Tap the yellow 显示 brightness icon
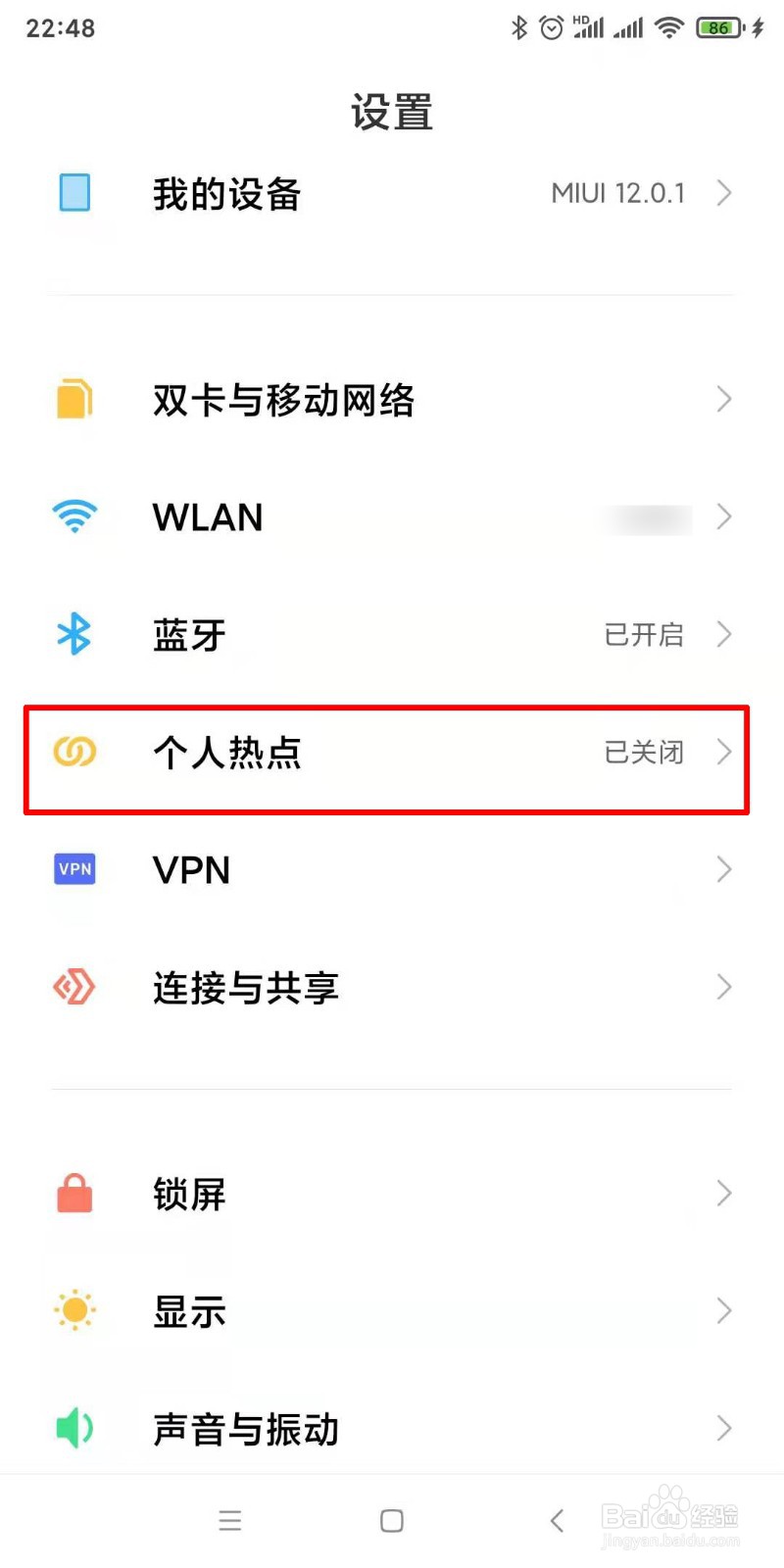Image resolution: width=784 pixels, height=1568 pixels. tap(74, 1310)
